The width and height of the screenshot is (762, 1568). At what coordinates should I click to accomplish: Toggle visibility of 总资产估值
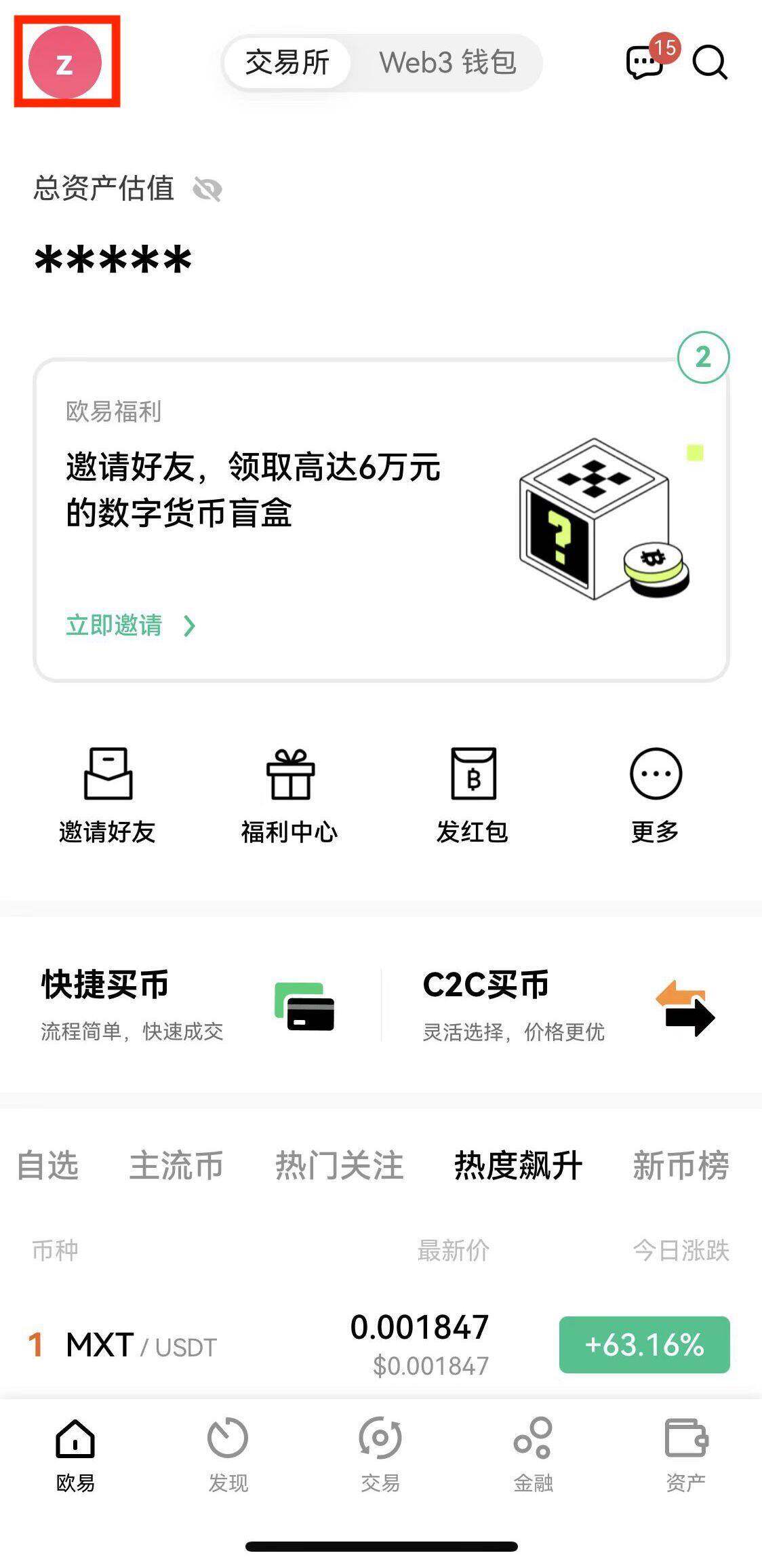click(x=207, y=189)
